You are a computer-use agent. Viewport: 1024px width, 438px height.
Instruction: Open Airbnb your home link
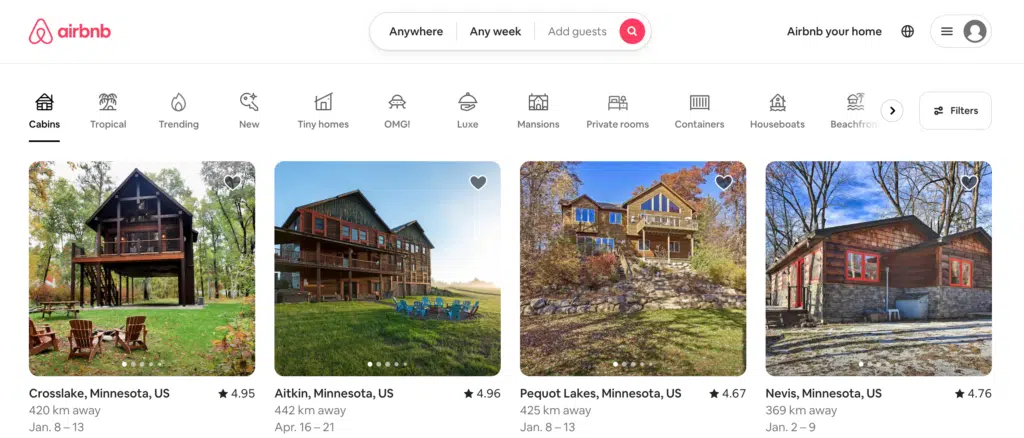click(x=834, y=32)
